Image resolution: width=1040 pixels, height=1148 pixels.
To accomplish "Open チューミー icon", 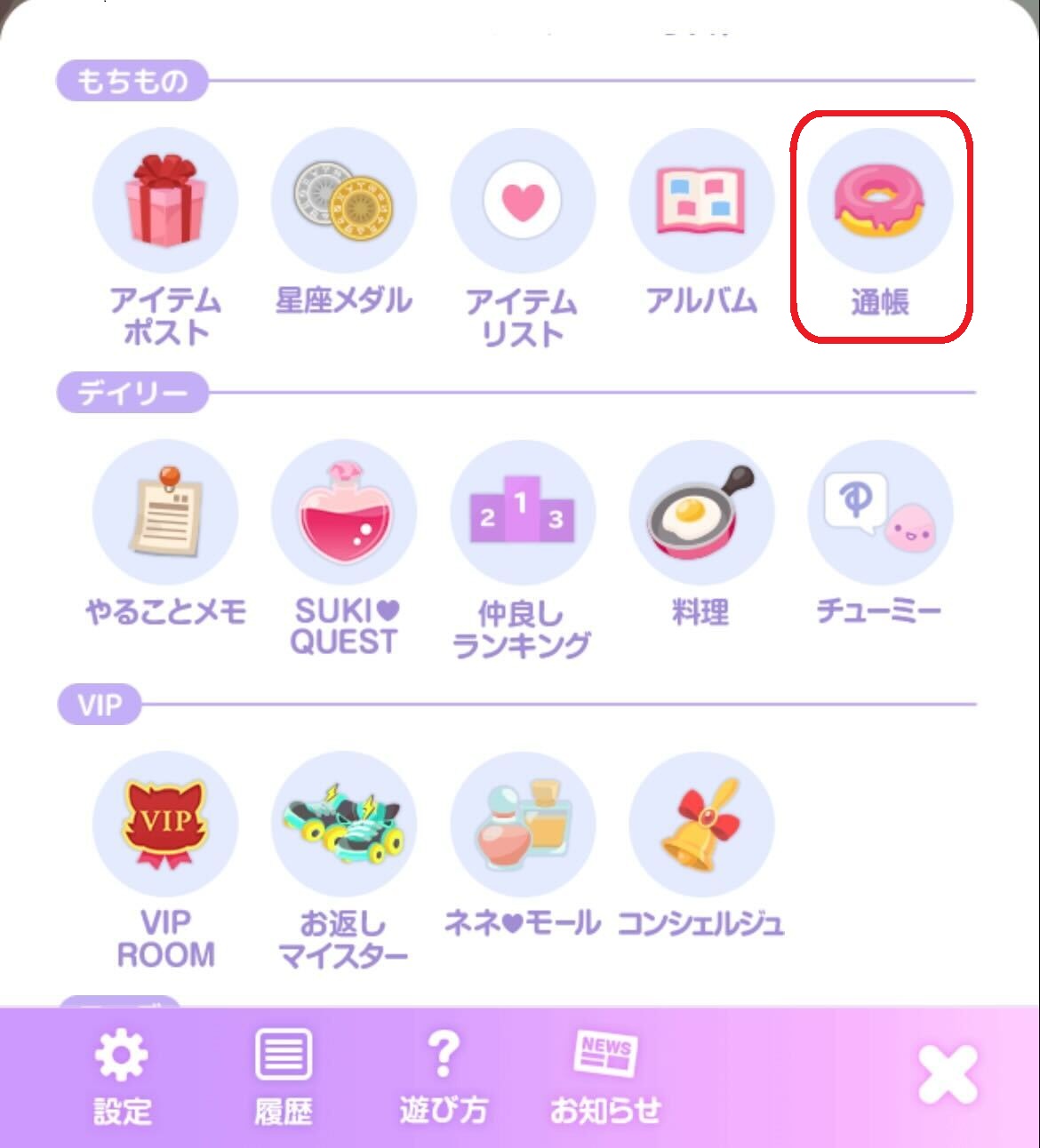I will tap(880, 513).
